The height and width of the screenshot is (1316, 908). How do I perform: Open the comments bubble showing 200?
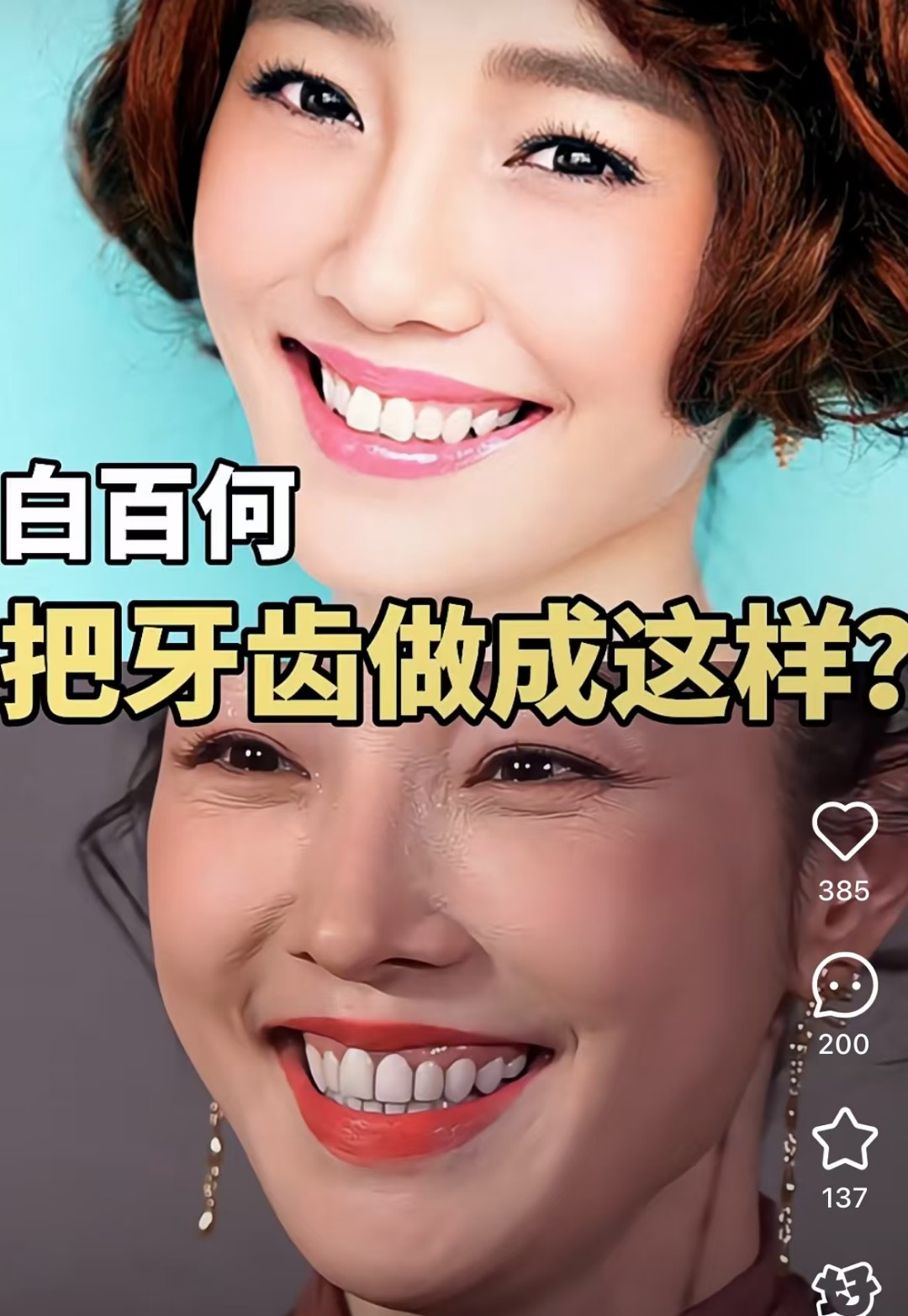pyautogui.click(x=844, y=987)
